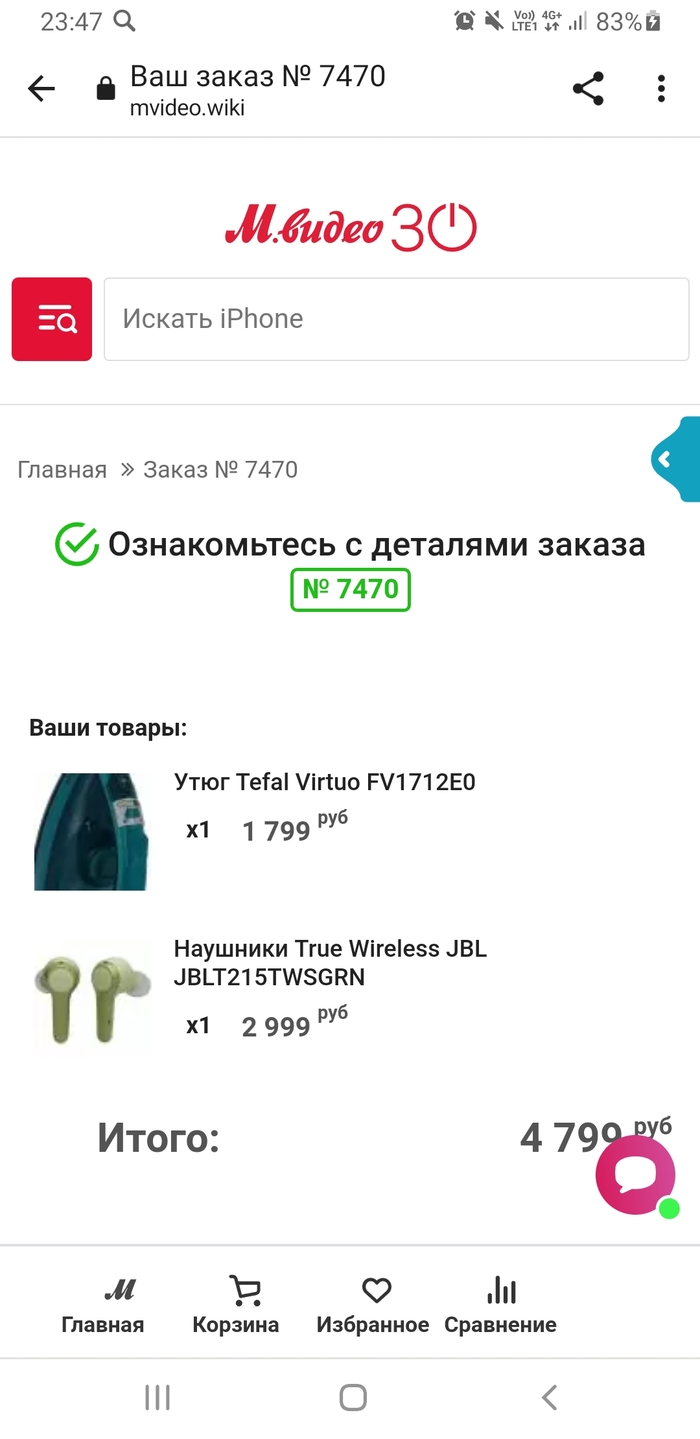Tap the system home button
This screenshot has width=700, height=1439.
(352, 1397)
